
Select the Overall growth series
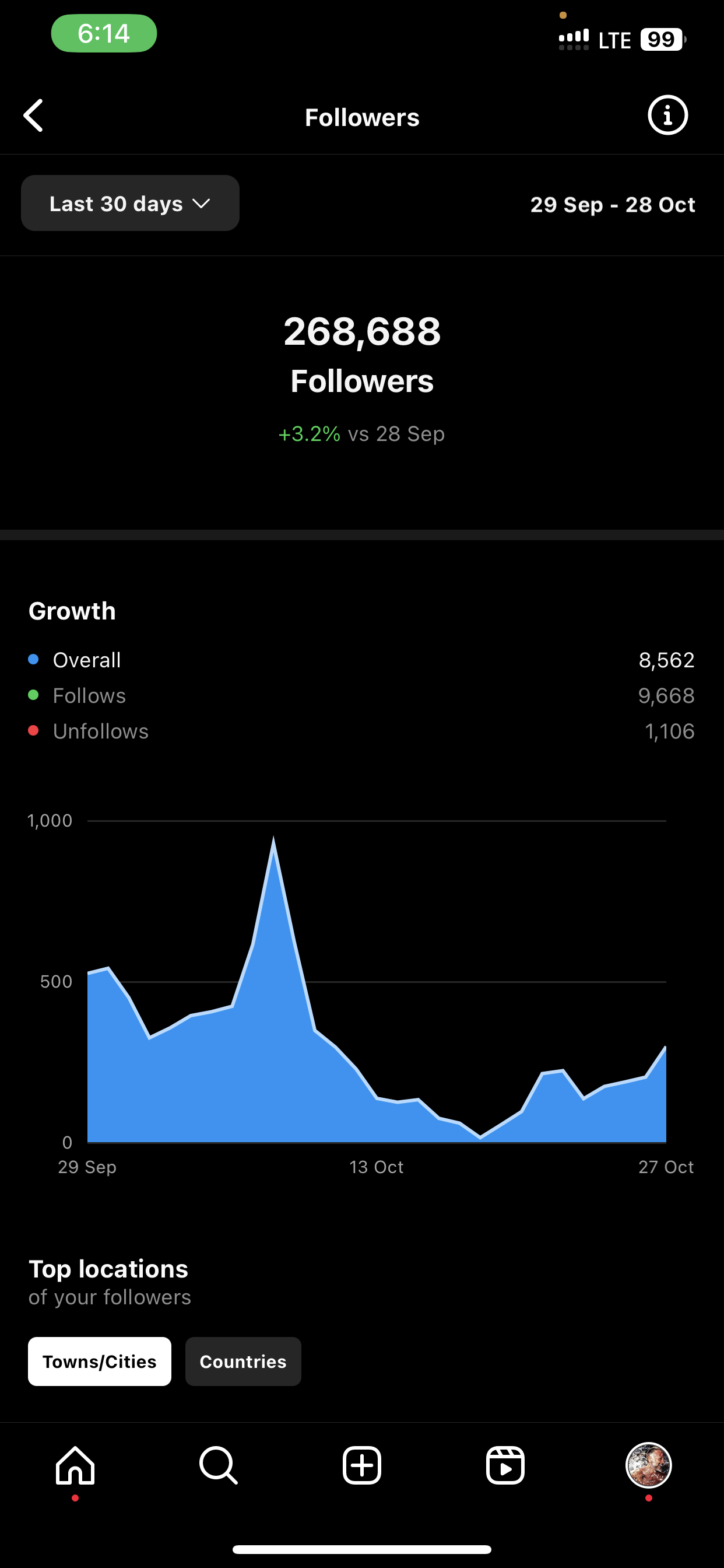(x=361, y=660)
